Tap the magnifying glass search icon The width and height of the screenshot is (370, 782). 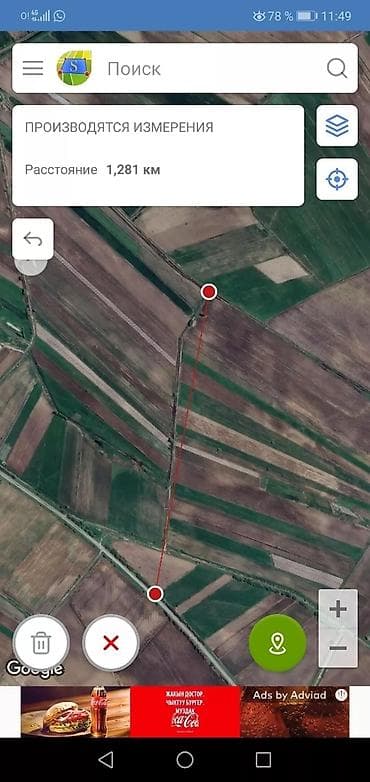coord(337,68)
